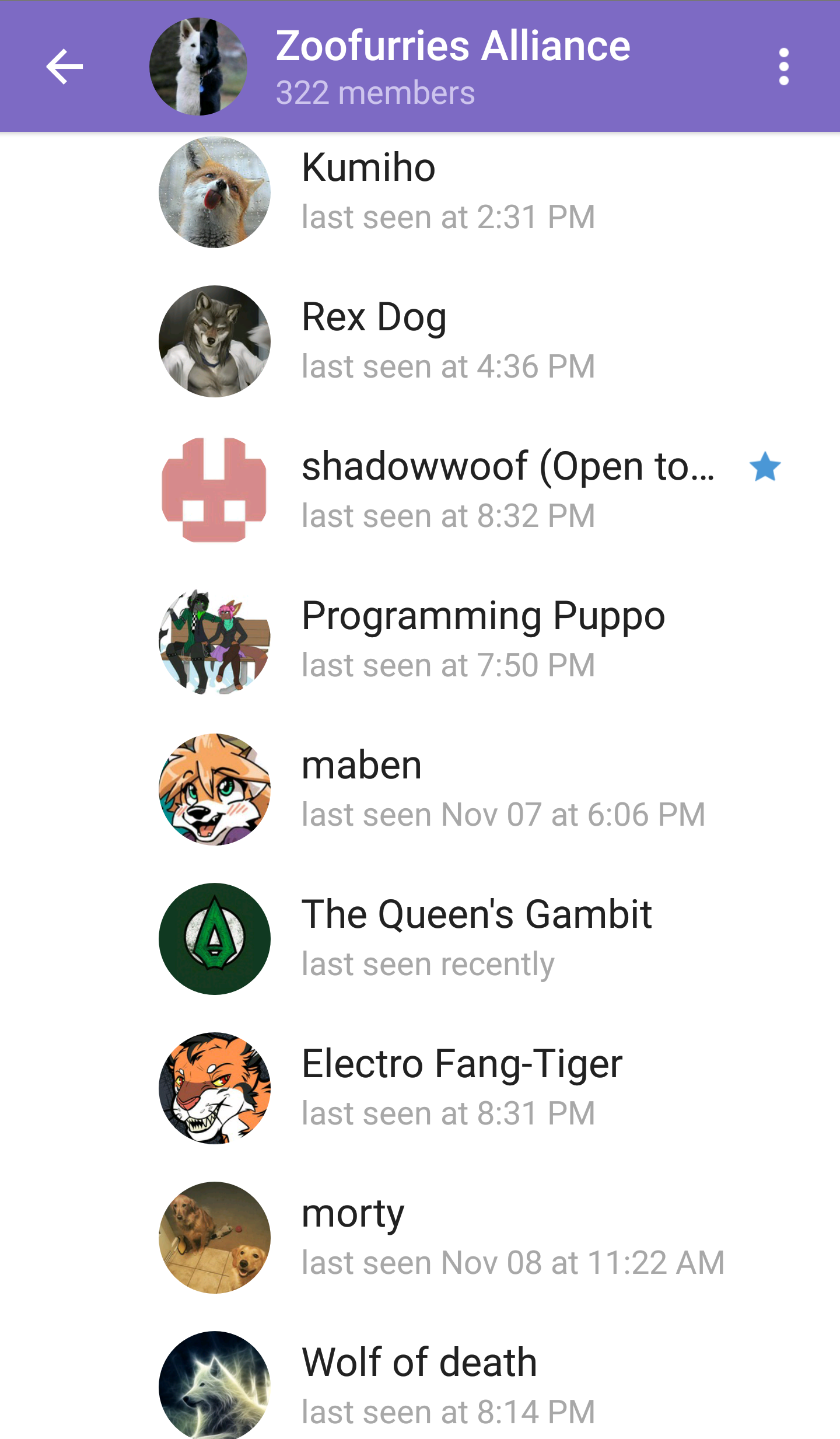Viewport: 840px width, 1439px height.
Task: Open maben's member entry
Action: [x=420, y=790]
